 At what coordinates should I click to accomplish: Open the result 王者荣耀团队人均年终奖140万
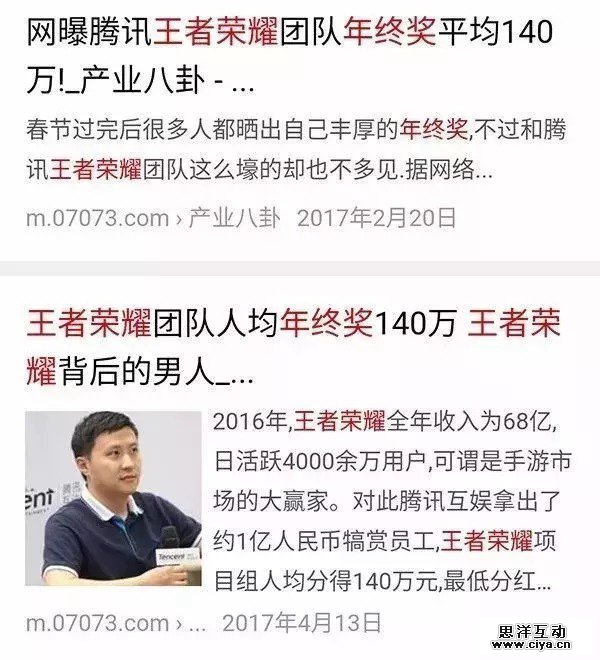(x=290, y=346)
